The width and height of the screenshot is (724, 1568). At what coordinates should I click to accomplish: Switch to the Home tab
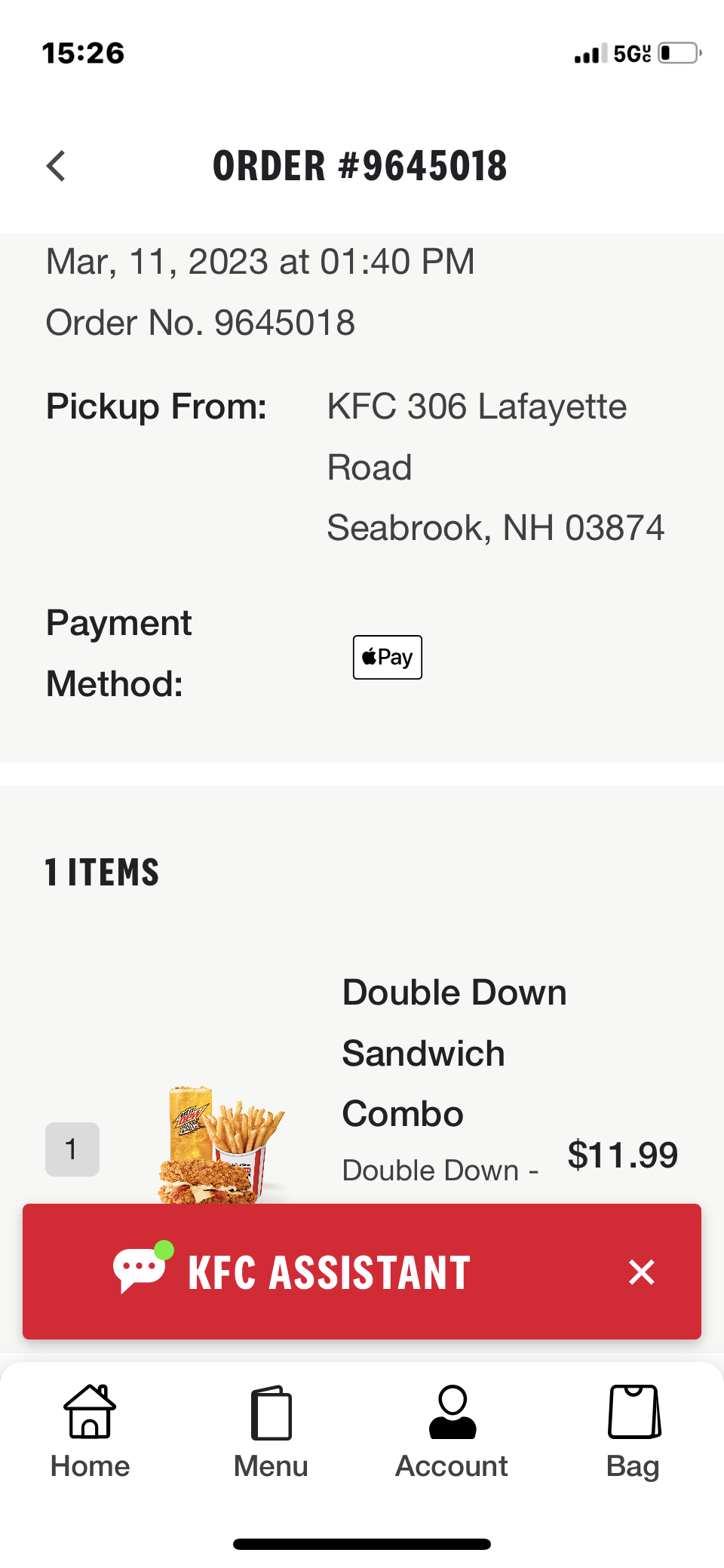[x=90, y=1431]
